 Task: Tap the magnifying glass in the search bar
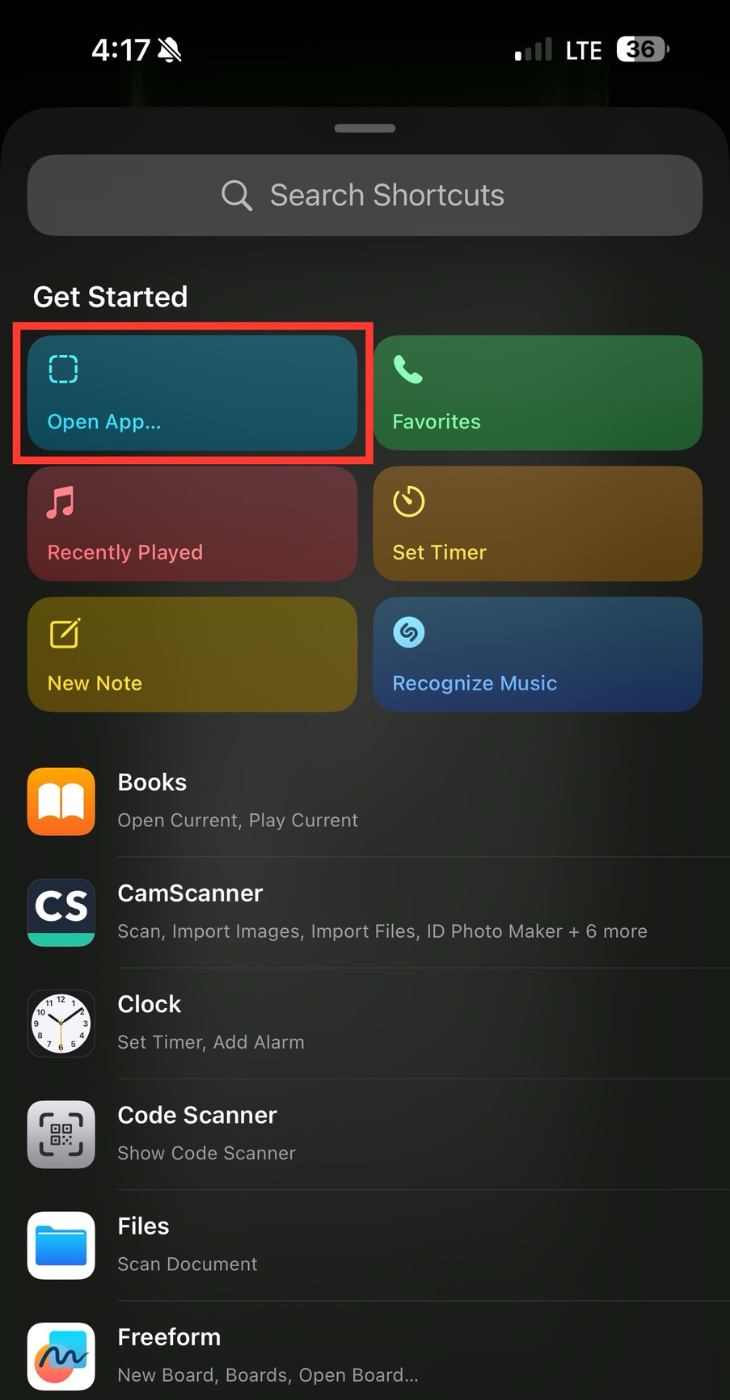point(236,195)
